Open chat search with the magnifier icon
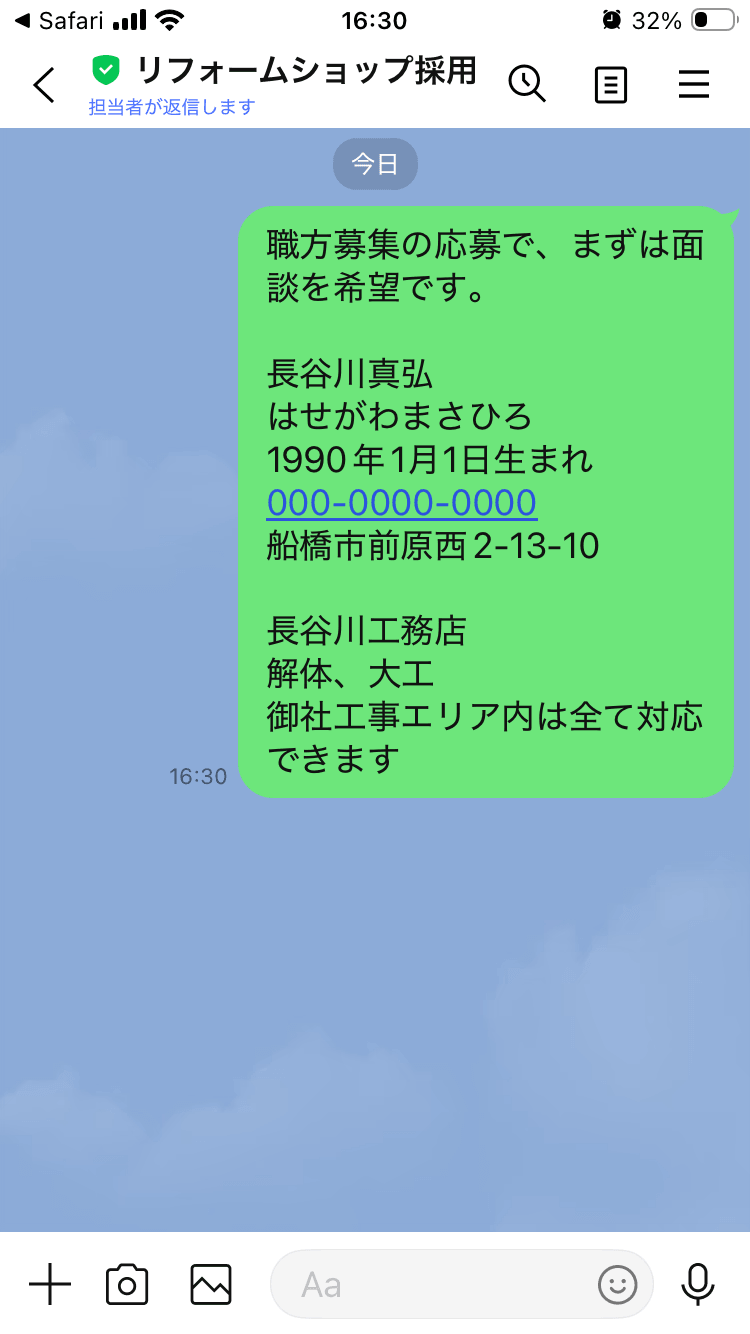The height and width of the screenshot is (1334, 750). [527, 84]
